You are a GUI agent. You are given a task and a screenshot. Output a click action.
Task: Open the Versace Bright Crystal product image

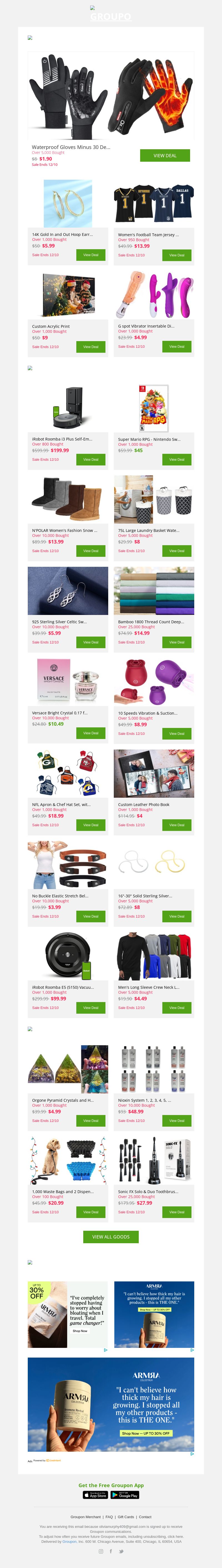[68, 681]
